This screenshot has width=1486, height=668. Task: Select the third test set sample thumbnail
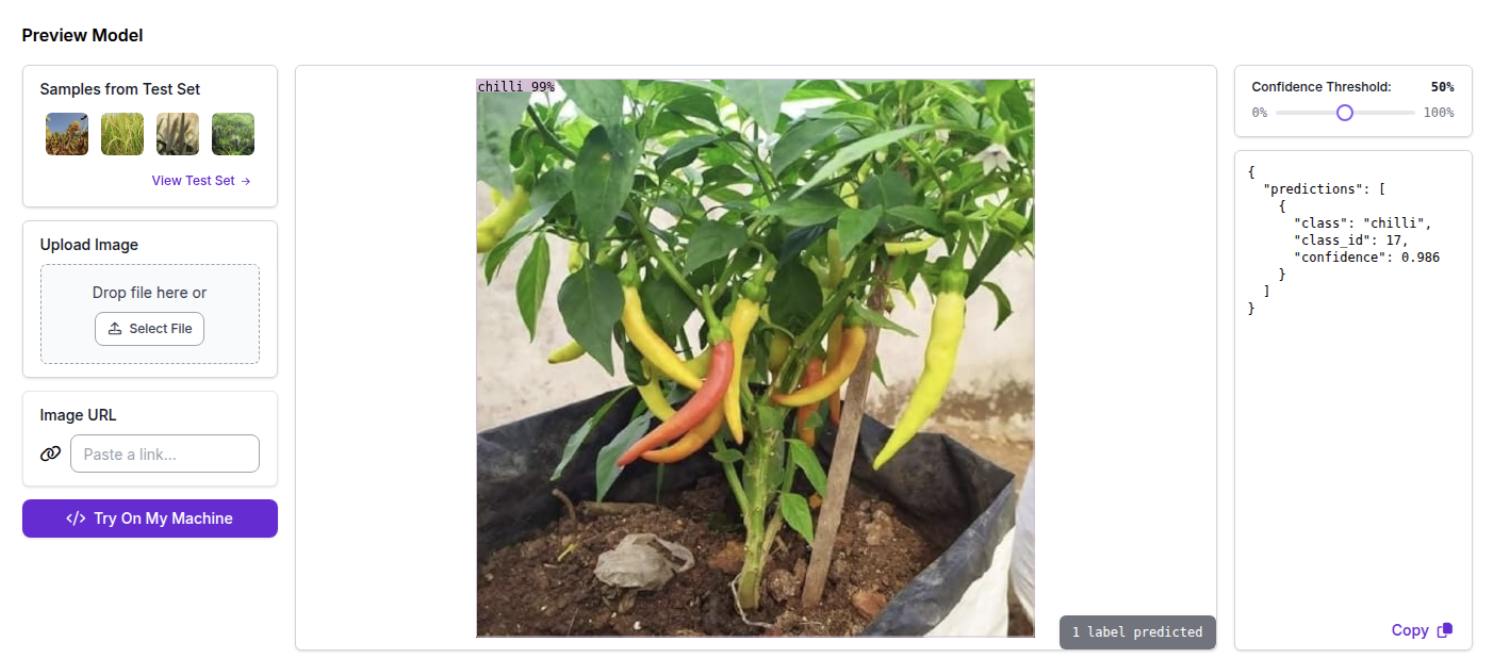click(x=178, y=134)
